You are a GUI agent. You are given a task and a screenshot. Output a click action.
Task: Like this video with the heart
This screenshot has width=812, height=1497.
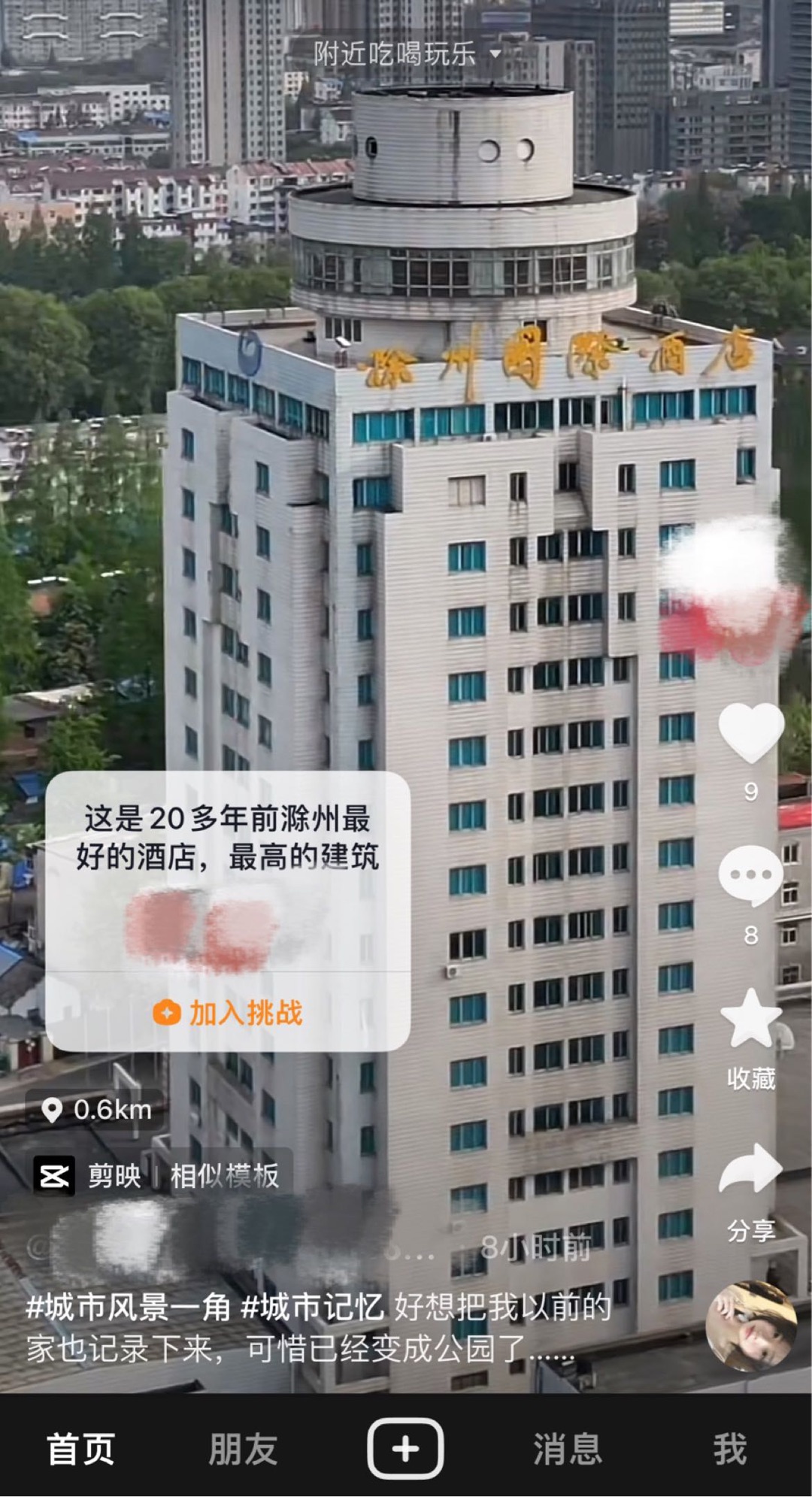tap(750, 732)
